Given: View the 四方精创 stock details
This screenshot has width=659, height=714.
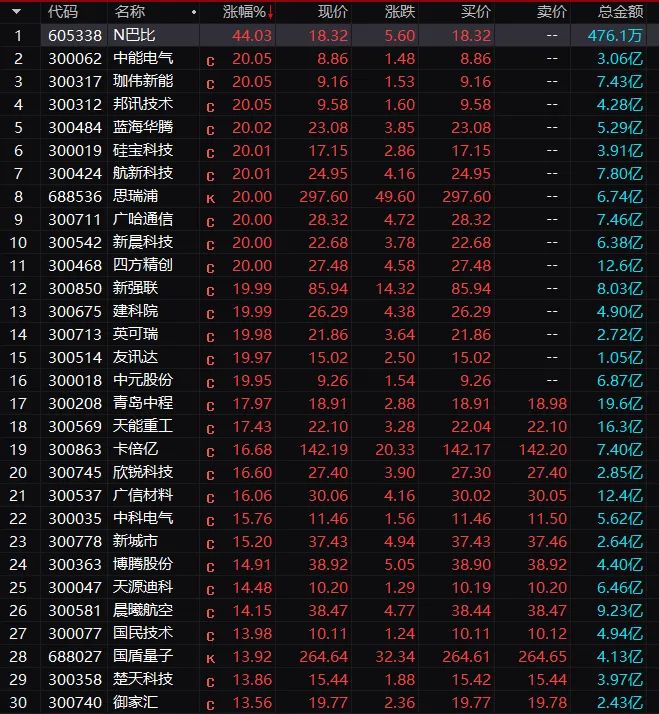Looking at the screenshot, I should pos(143,265).
